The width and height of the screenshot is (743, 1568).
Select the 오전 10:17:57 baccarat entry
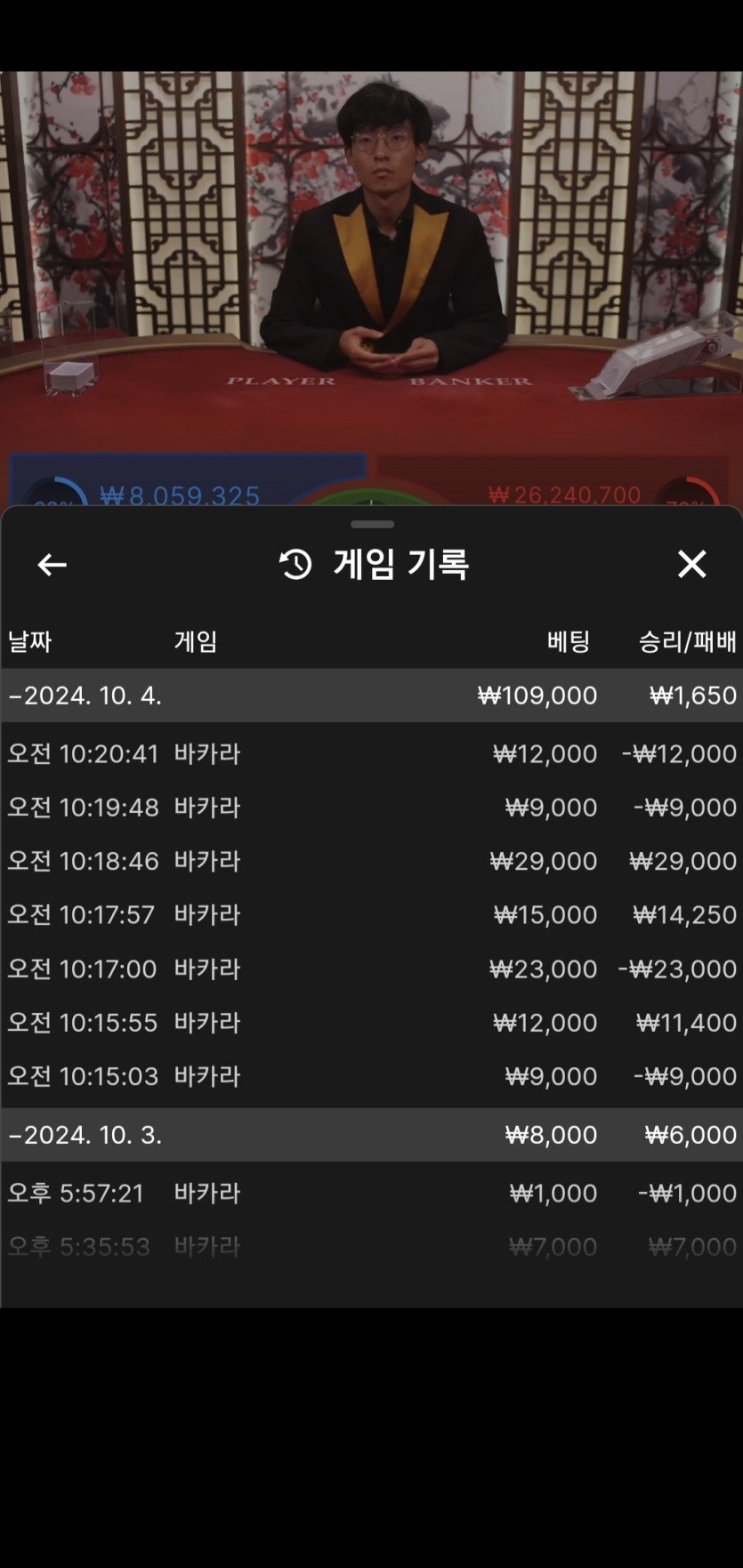[371, 915]
